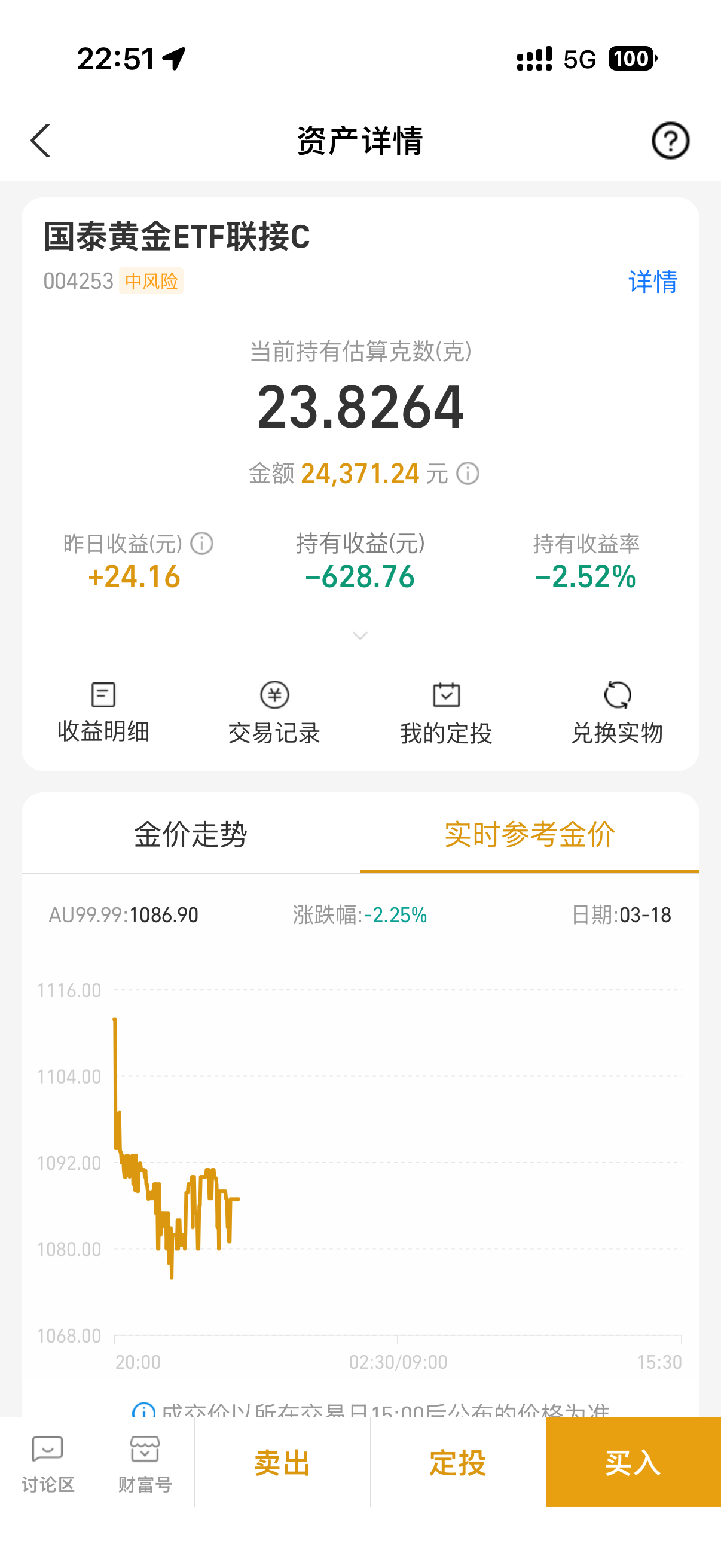Show 昨日收益 explanation via info icon
The image size is (721, 1568).
[x=201, y=542]
